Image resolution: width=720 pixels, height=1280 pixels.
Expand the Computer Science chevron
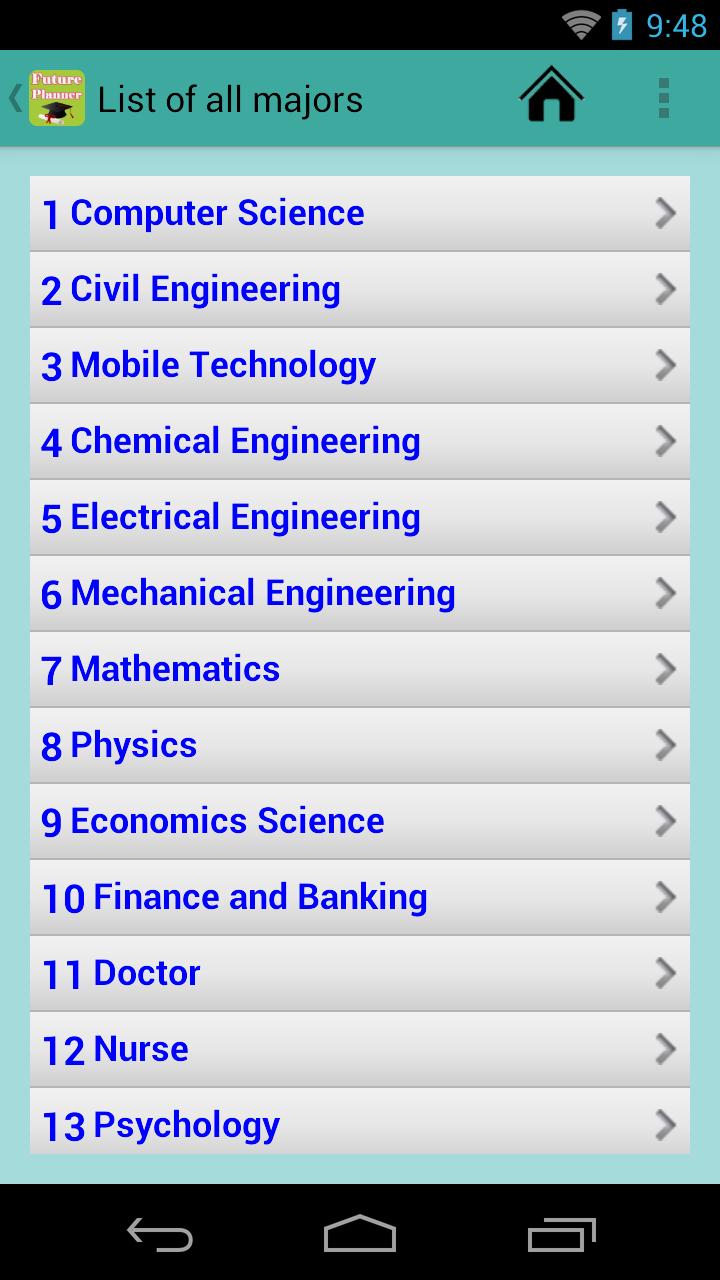point(665,212)
